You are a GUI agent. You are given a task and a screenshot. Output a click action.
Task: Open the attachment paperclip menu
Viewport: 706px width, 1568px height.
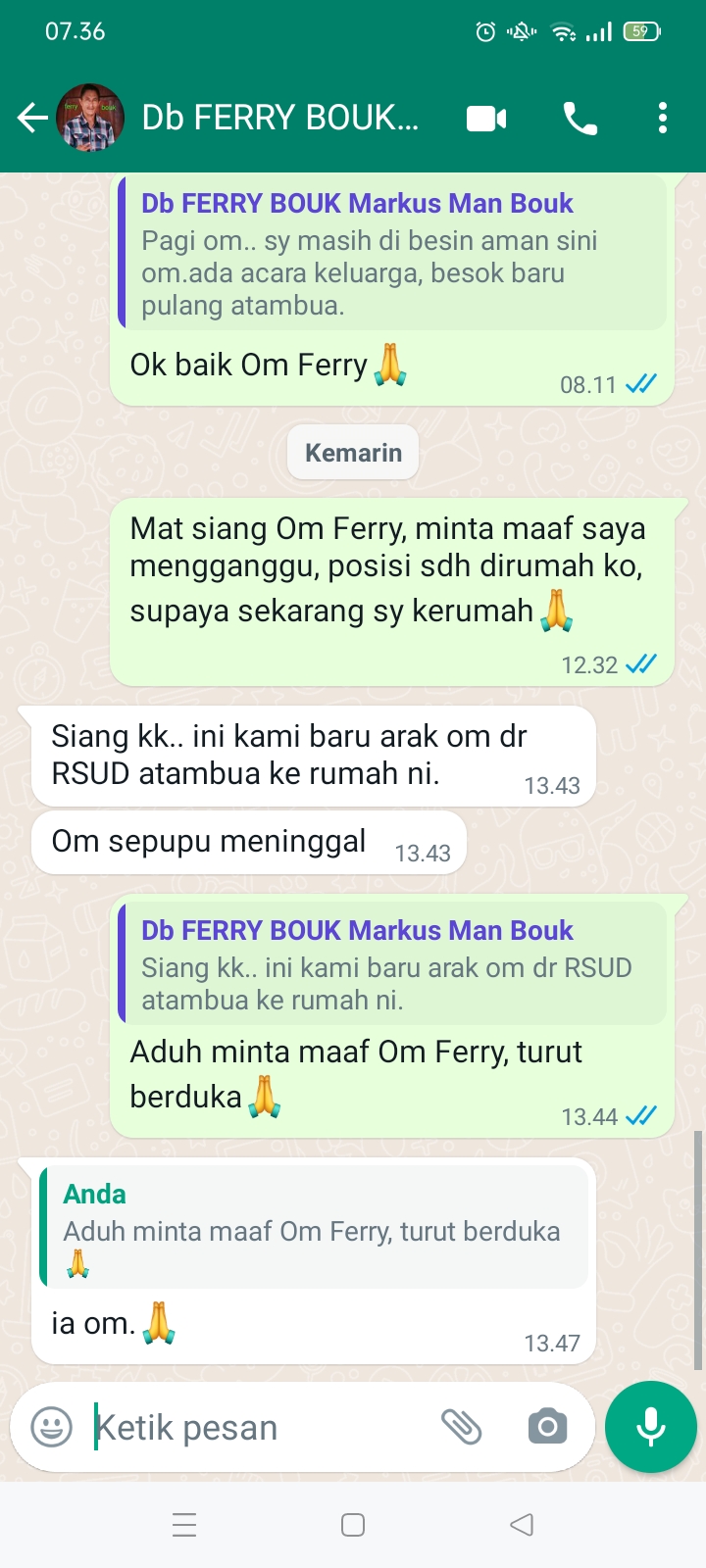coord(461,1427)
